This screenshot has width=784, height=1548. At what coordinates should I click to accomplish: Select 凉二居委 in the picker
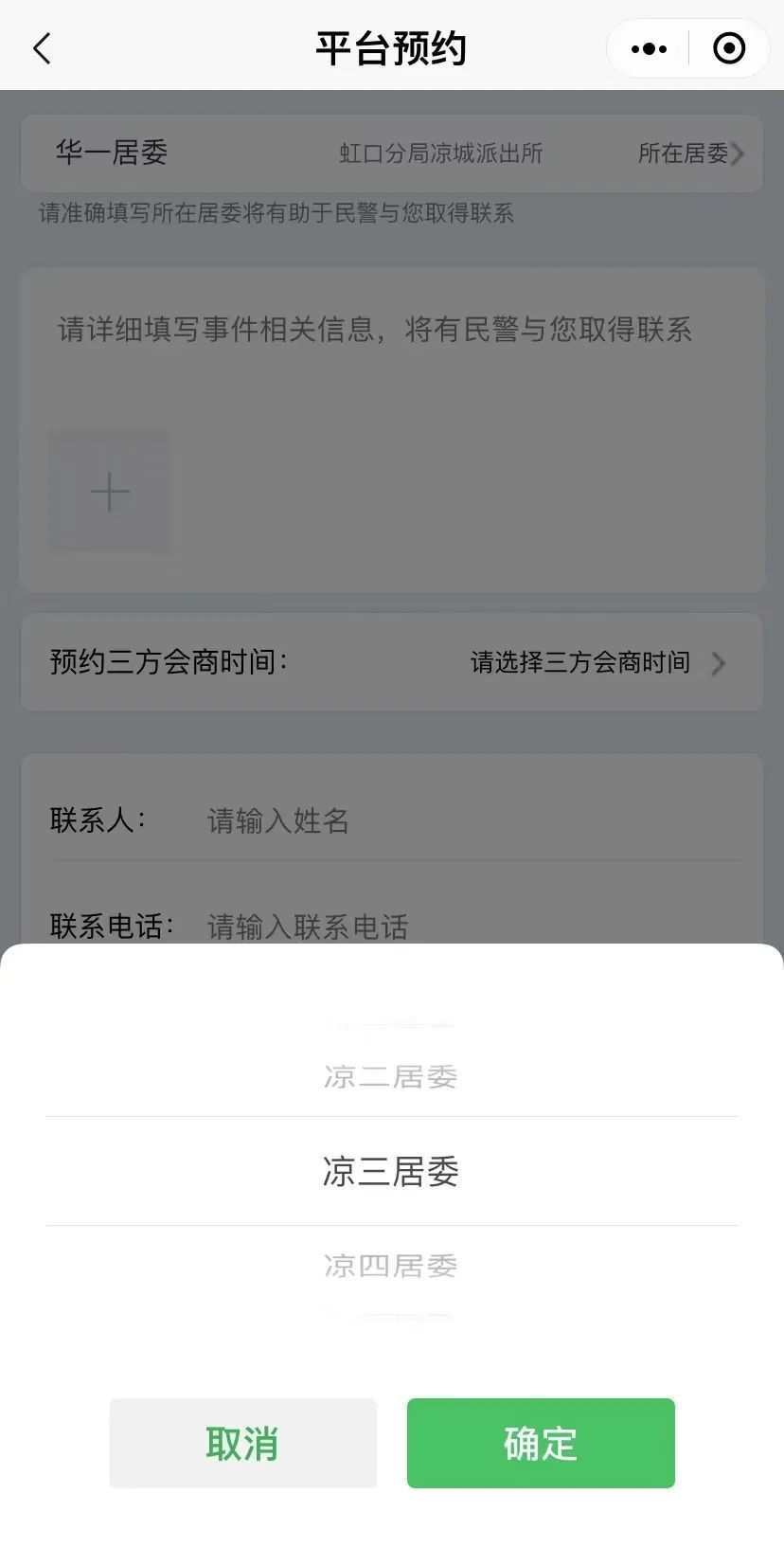[391, 1076]
